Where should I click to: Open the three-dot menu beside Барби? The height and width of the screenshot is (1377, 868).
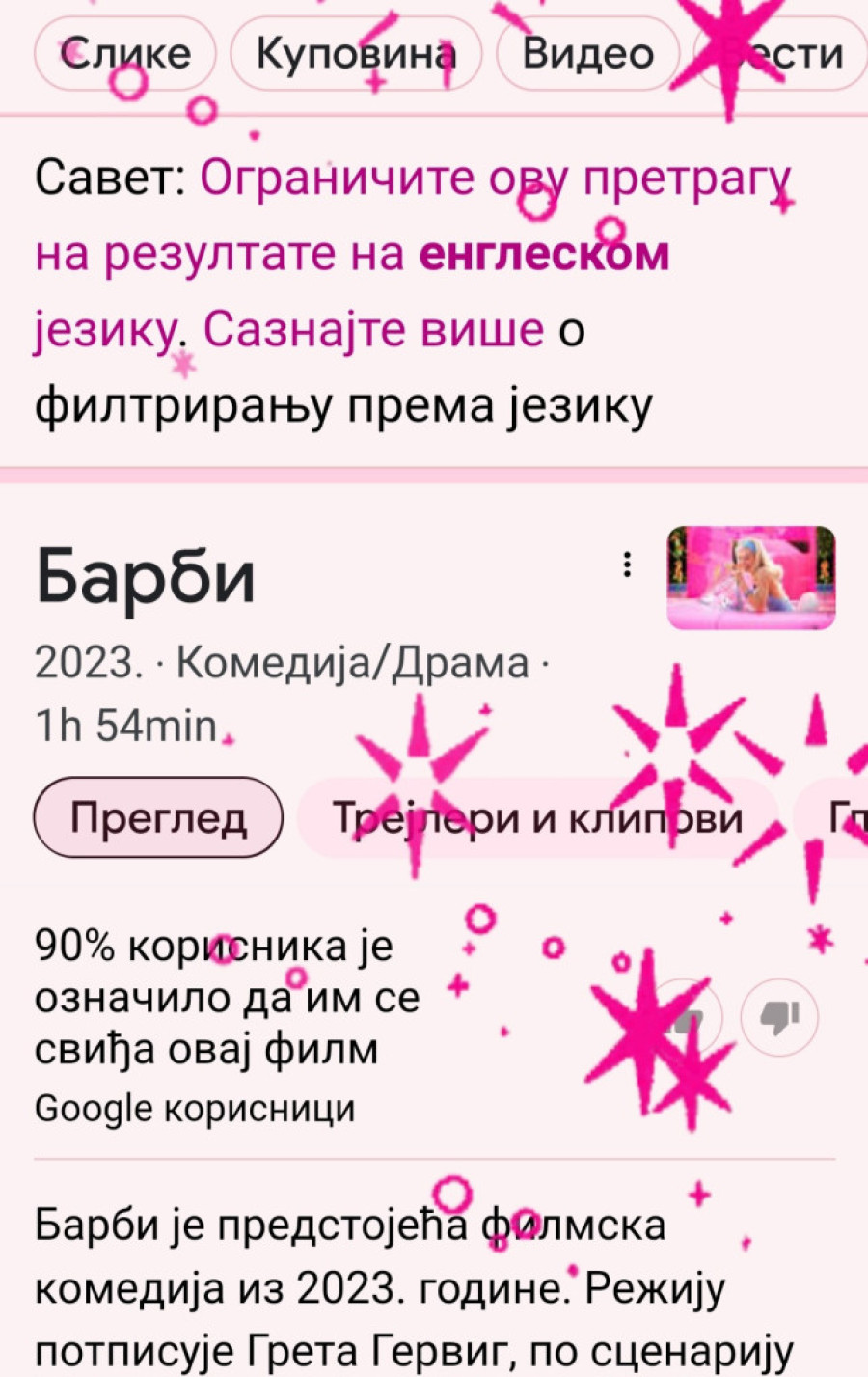click(x=627, y=565)
